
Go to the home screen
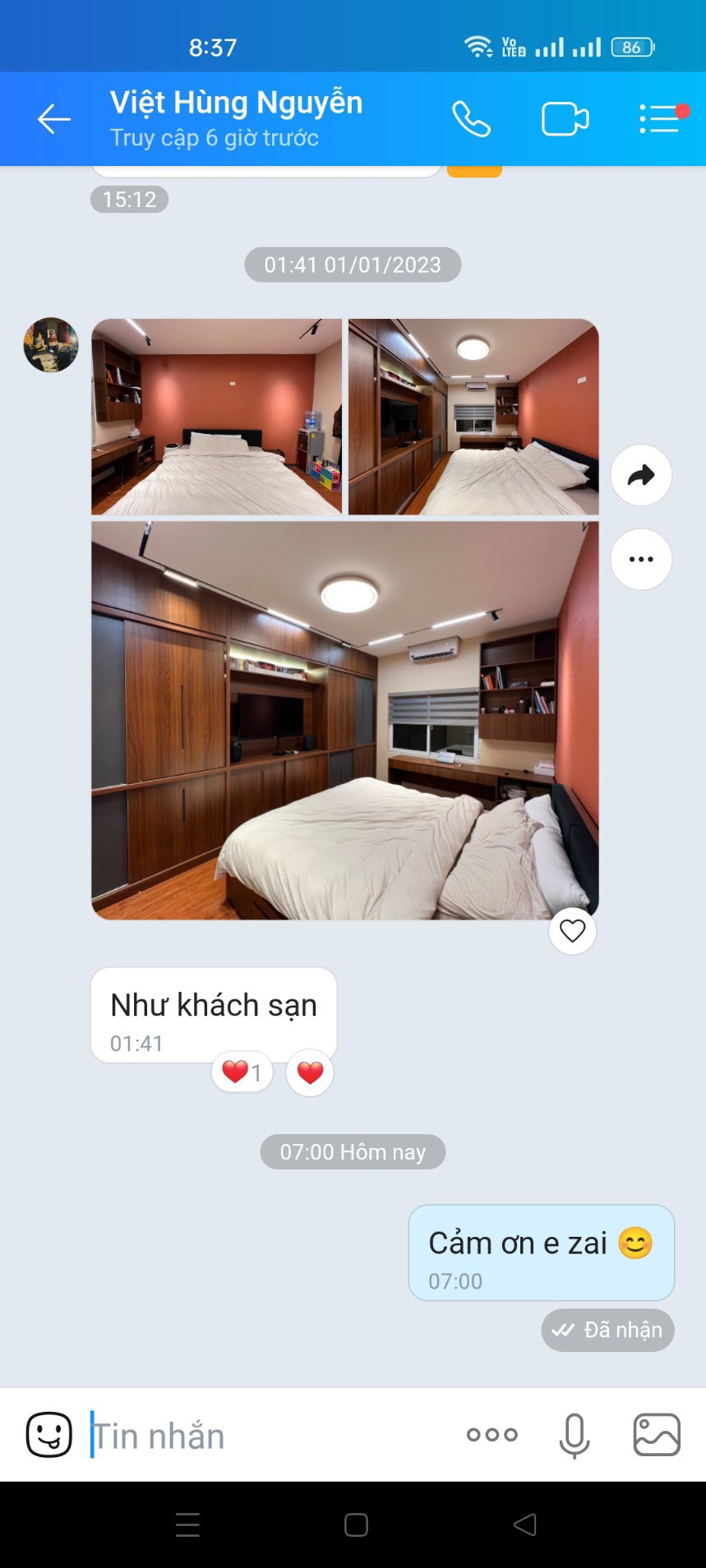pyautogui.click(x=356, y=1525)
